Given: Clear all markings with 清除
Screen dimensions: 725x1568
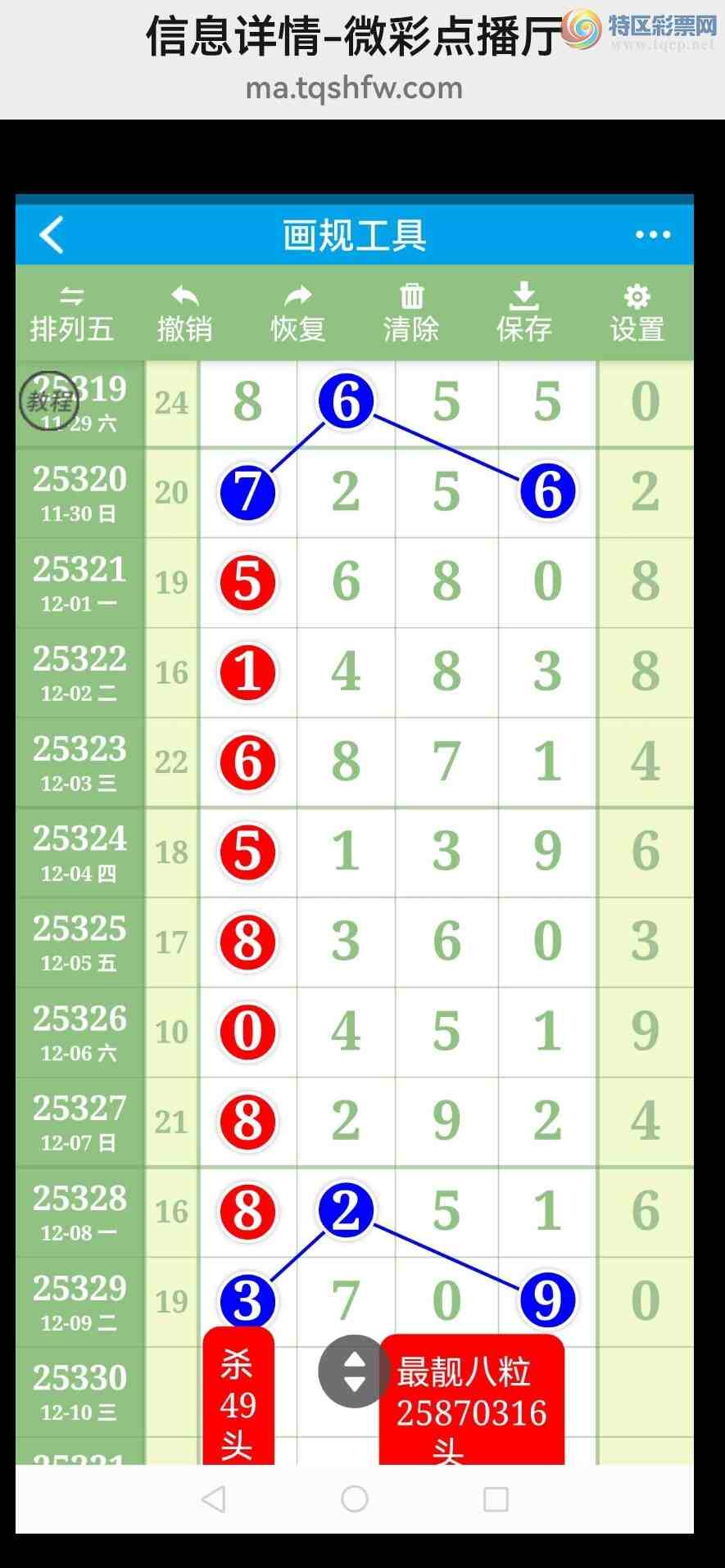Looking at the screenshot, I should 411,314.
